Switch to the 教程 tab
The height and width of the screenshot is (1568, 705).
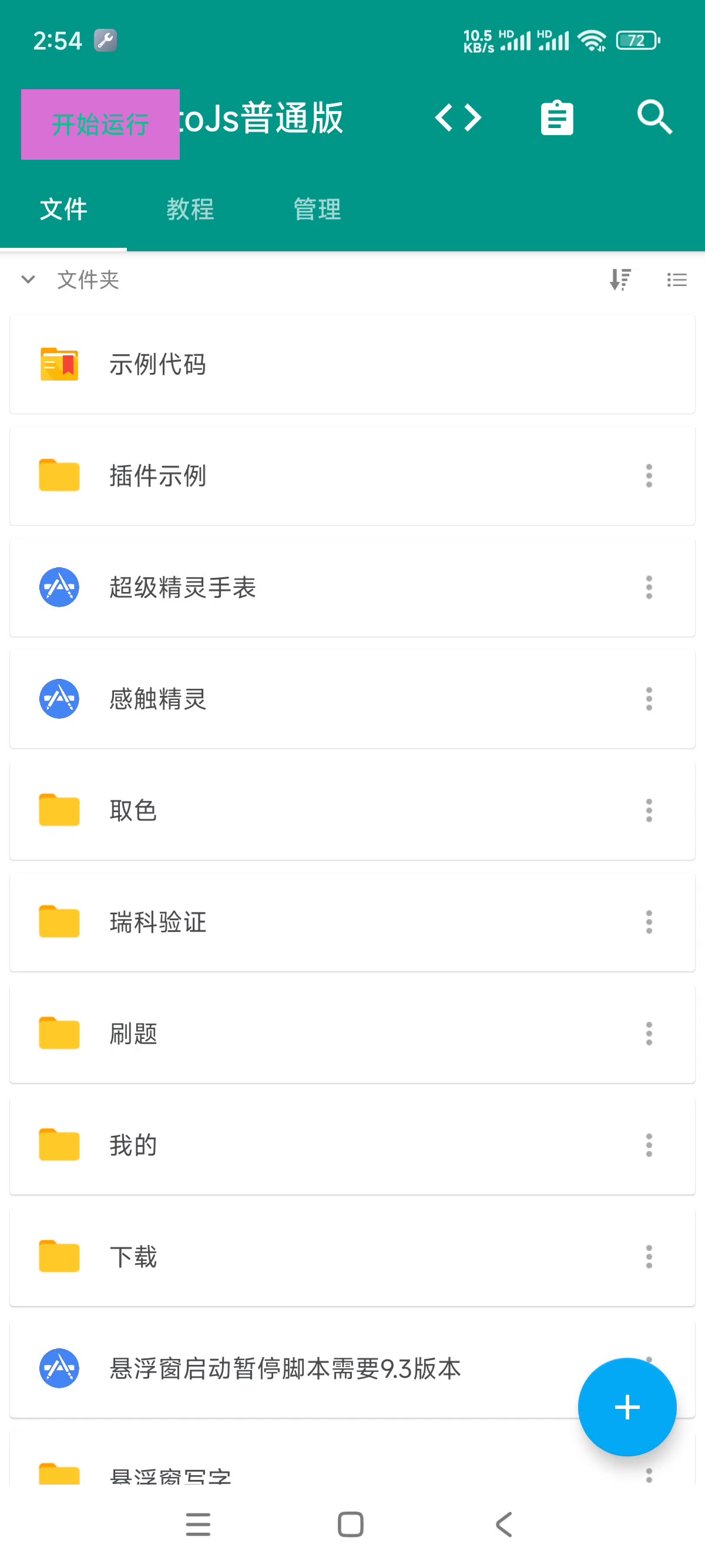point(190,210)
